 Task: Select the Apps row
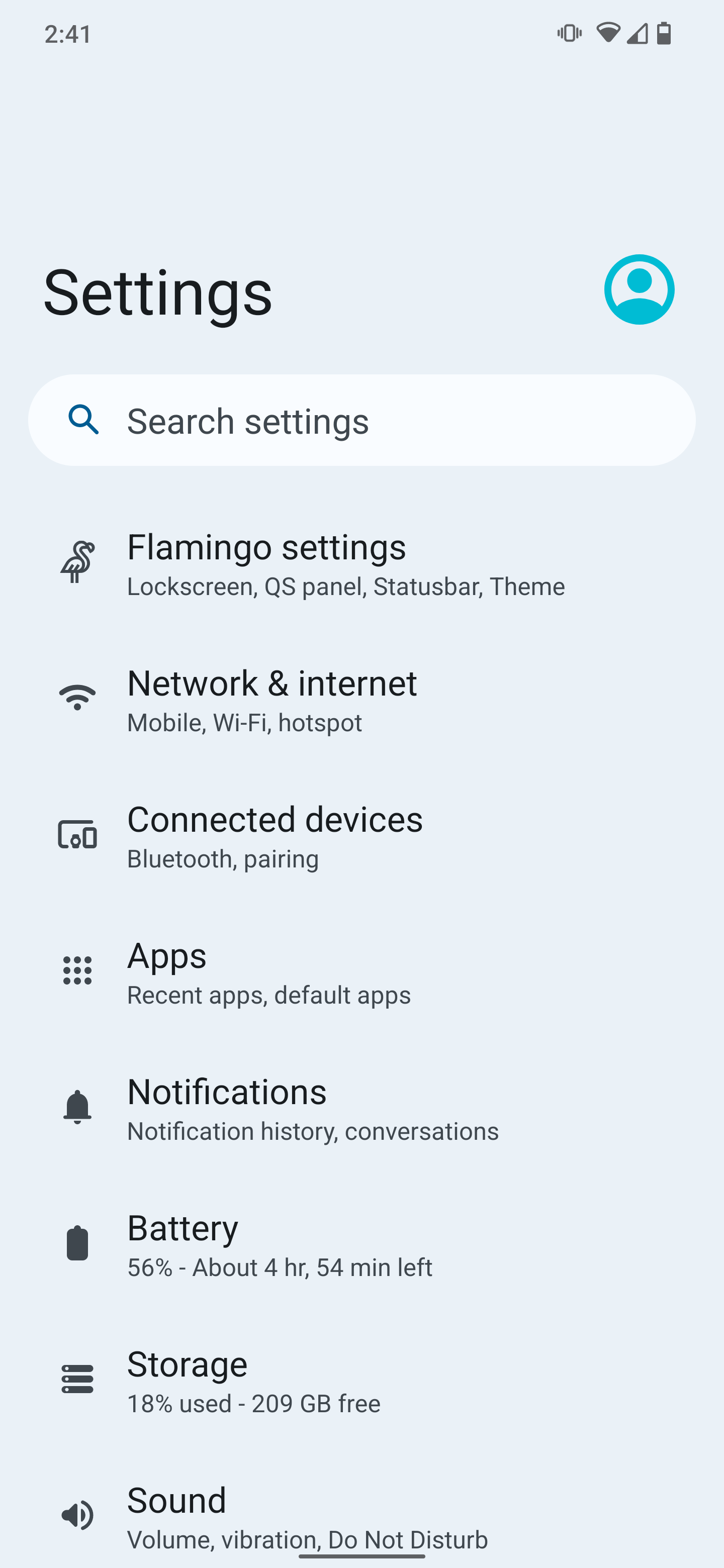pyautogui.click(x=268, y=971)
